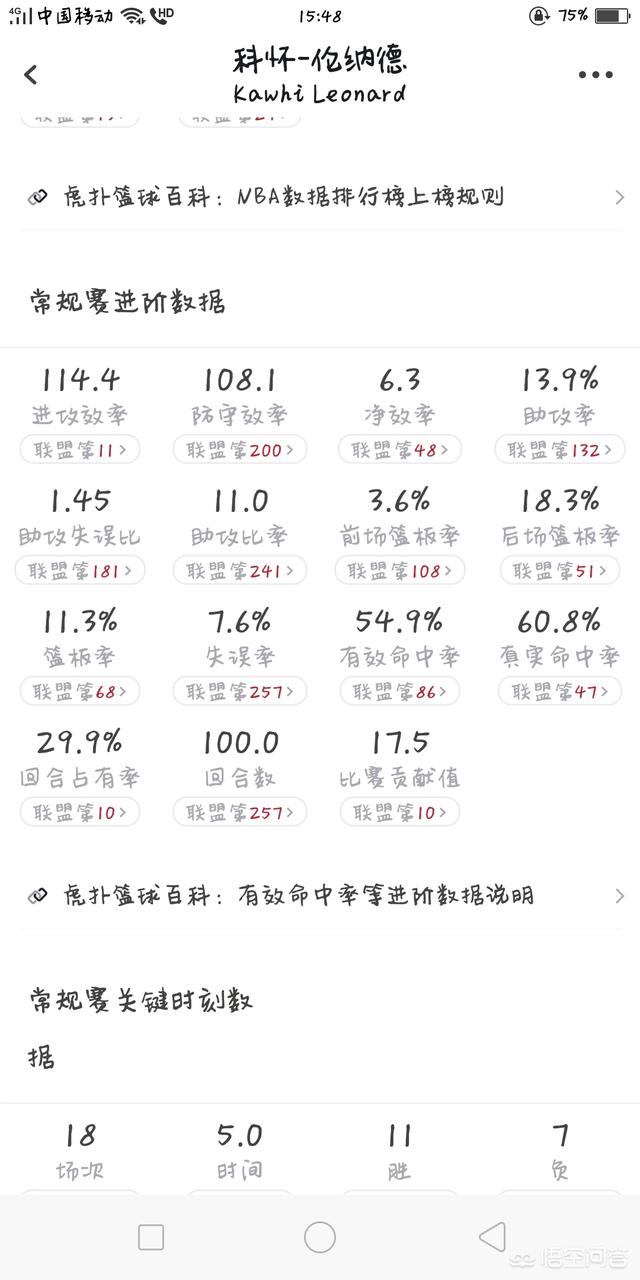Tap the system home circle button
The image size is (640, 1280).
[320, 1237]
